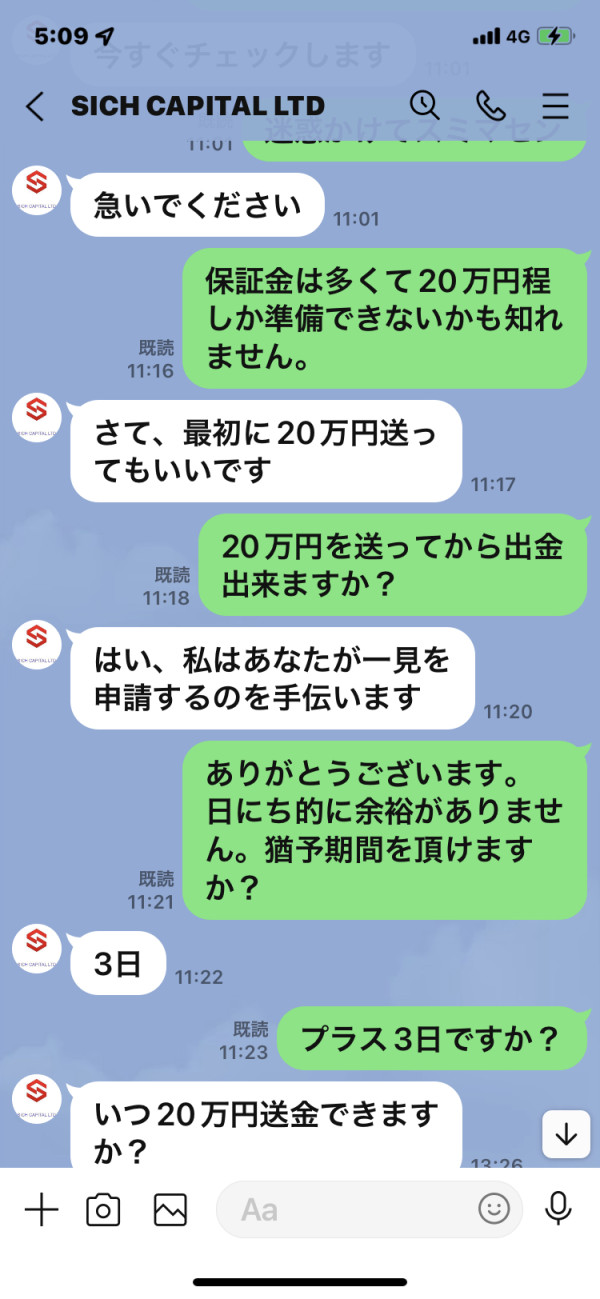The image size is (600, 1299).
Task: Record a voice message with the microphone
Action: (558, 1209)
